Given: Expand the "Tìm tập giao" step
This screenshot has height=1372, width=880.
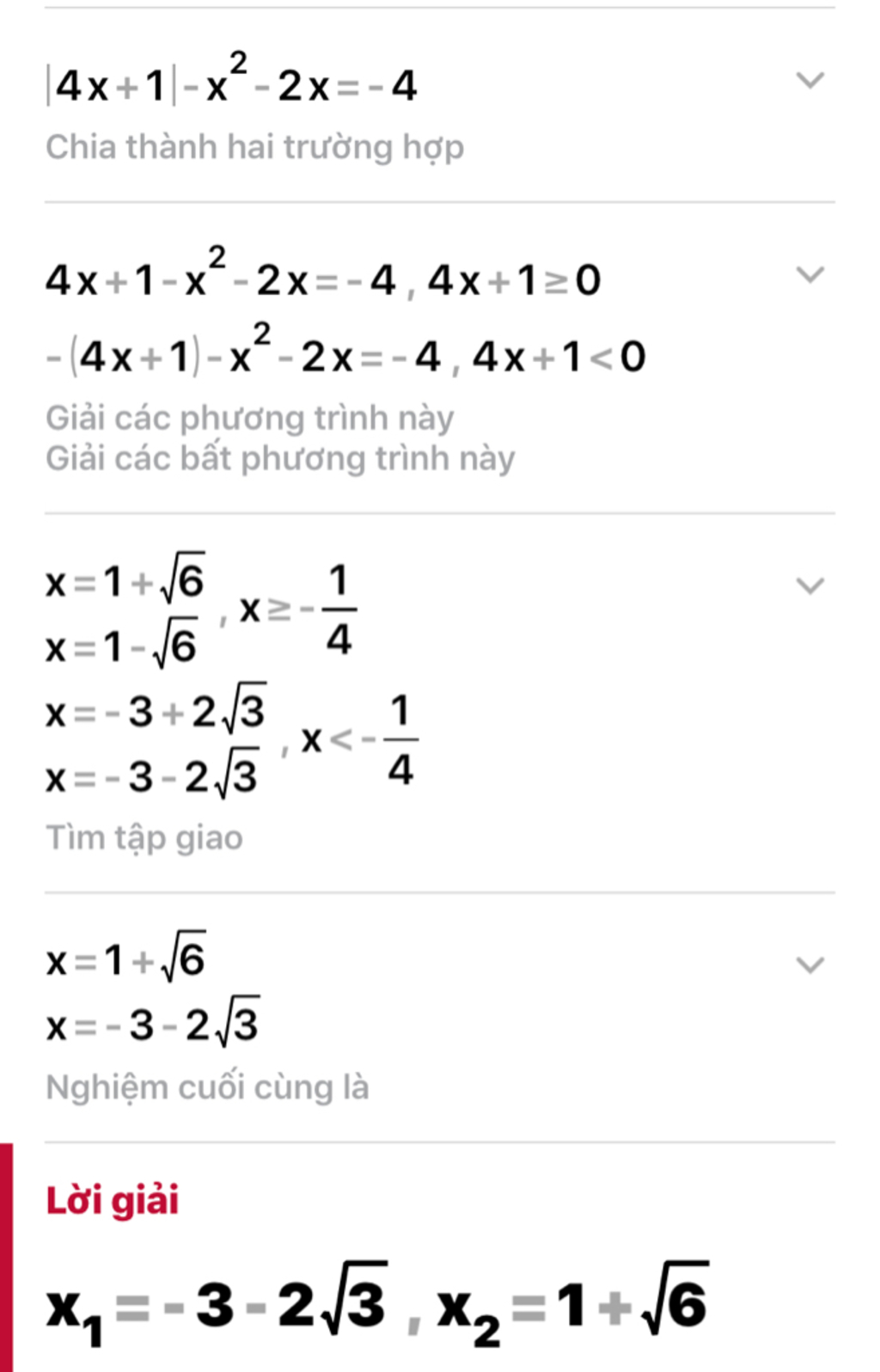Looking at the screenshot, I should pos(810,586).
